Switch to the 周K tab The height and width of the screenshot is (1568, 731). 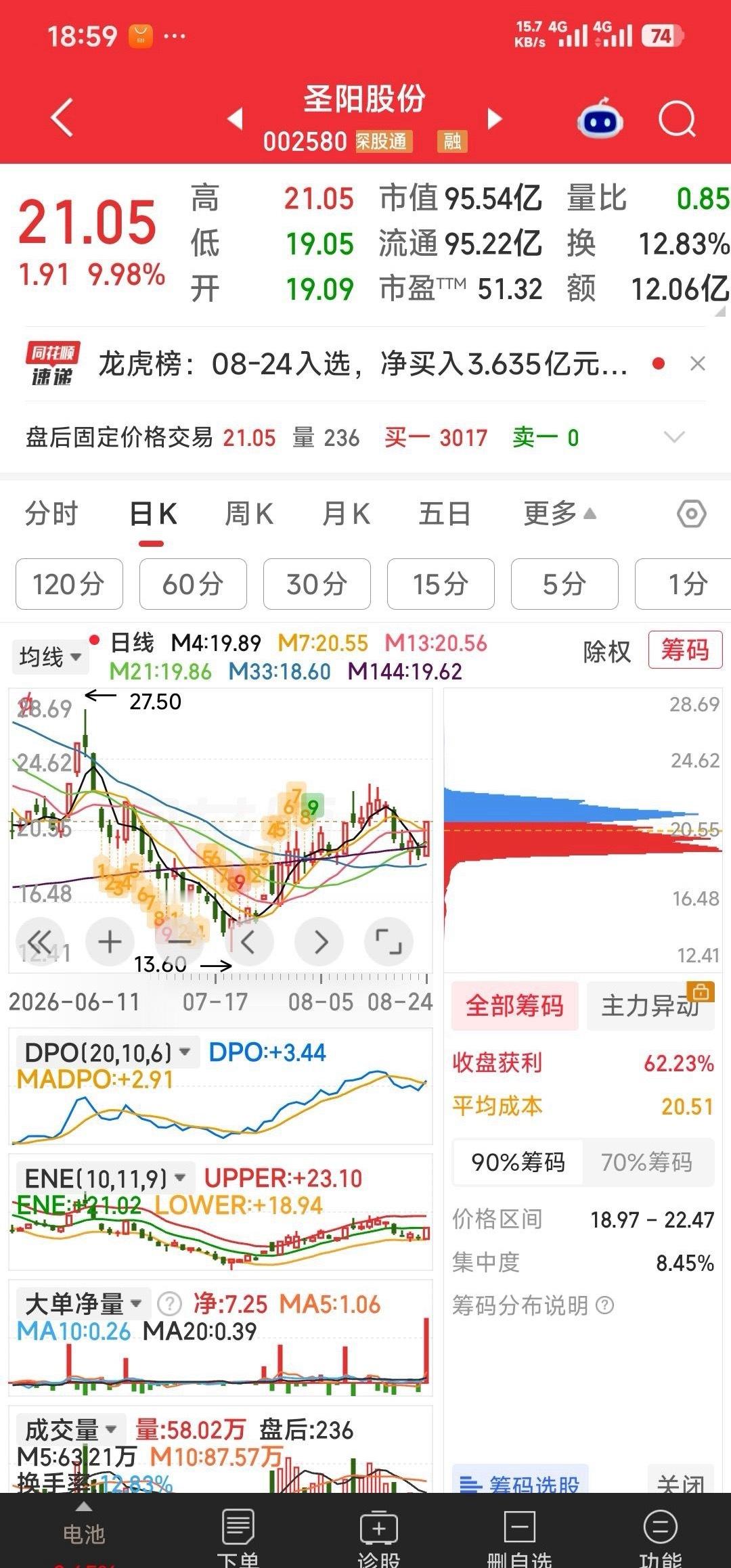click(248, 514)
